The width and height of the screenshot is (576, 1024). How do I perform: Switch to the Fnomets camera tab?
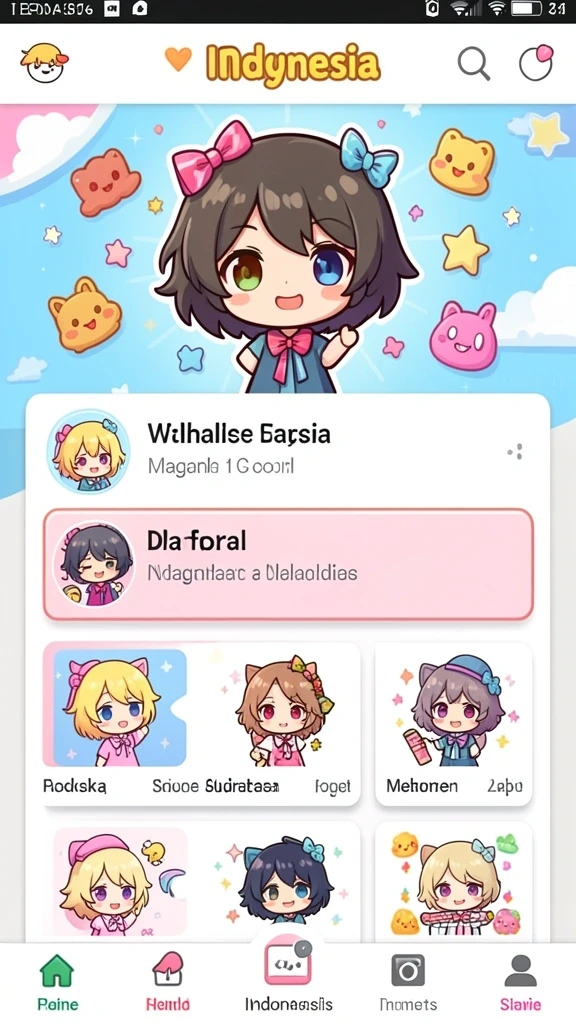click(408, 983)
